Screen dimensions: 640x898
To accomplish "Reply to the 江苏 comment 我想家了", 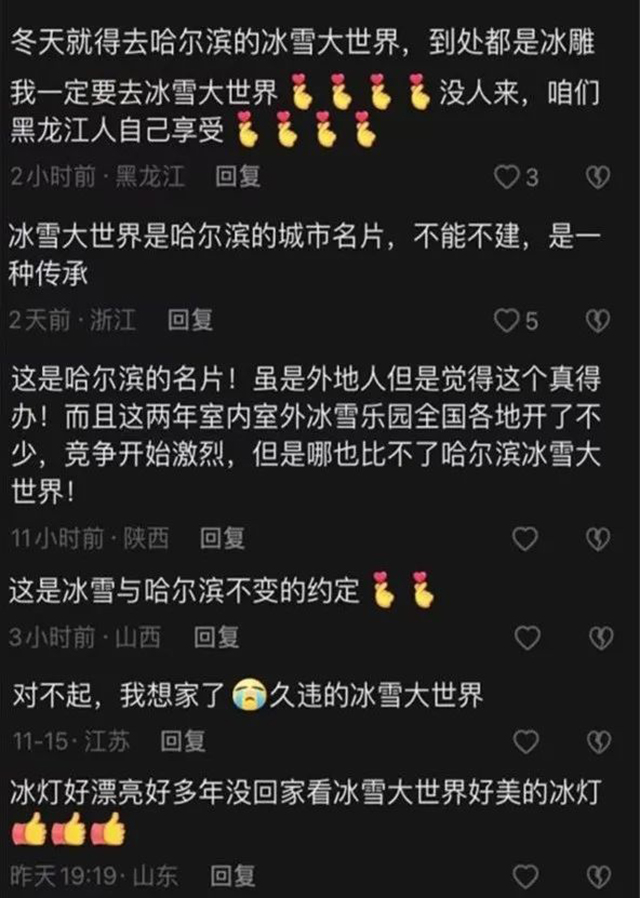I will tap(183, 741).
